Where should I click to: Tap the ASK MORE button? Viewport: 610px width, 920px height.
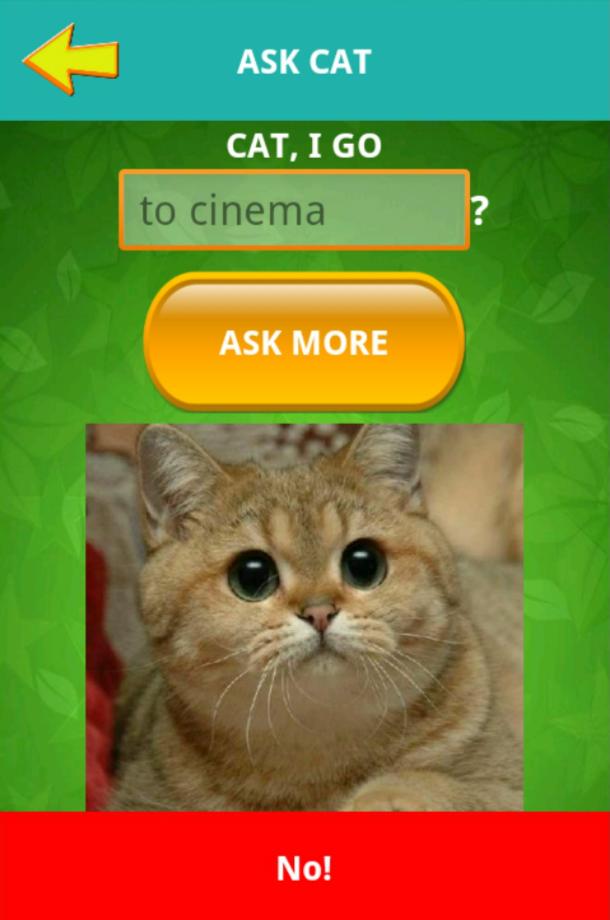pos(304,342)
